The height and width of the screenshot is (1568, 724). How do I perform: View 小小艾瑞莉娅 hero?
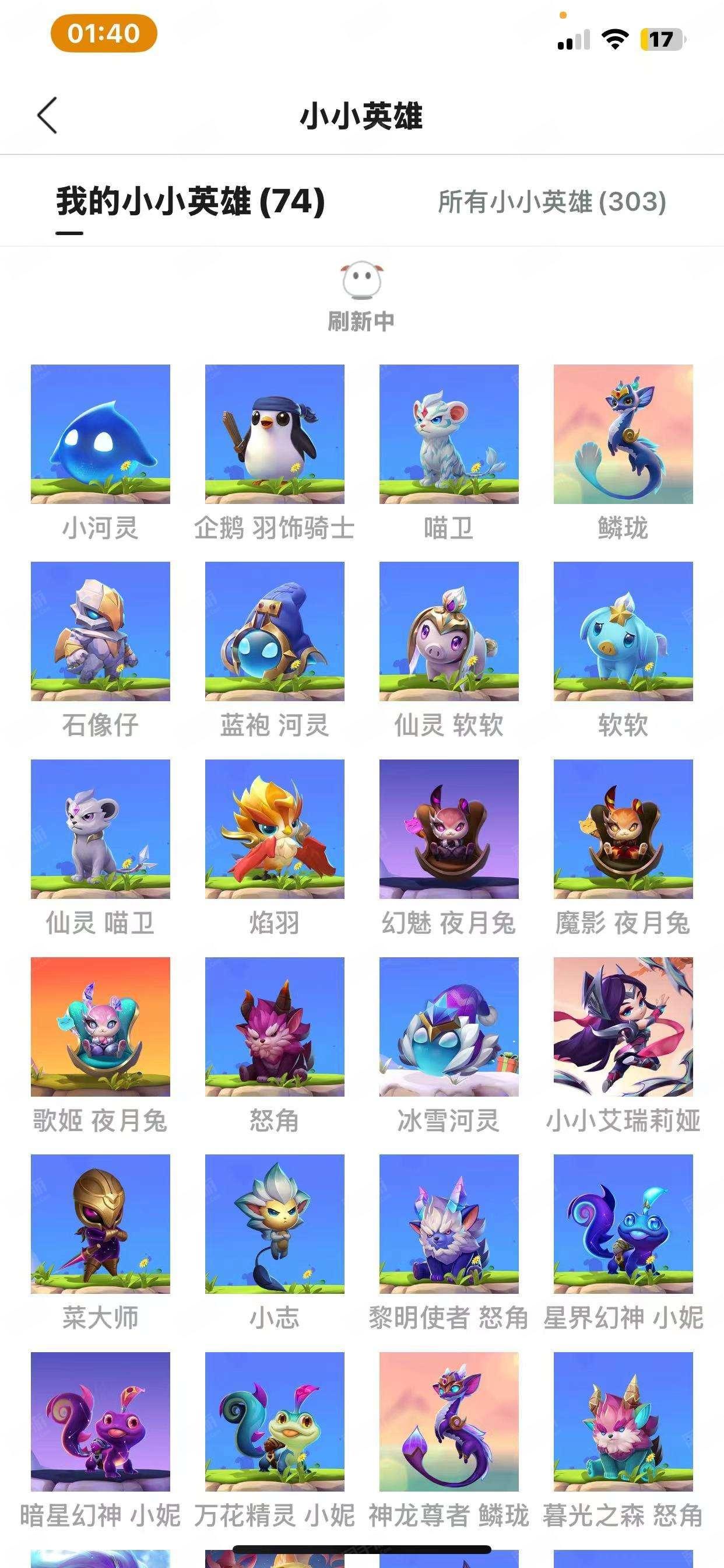pos(623,1026)
